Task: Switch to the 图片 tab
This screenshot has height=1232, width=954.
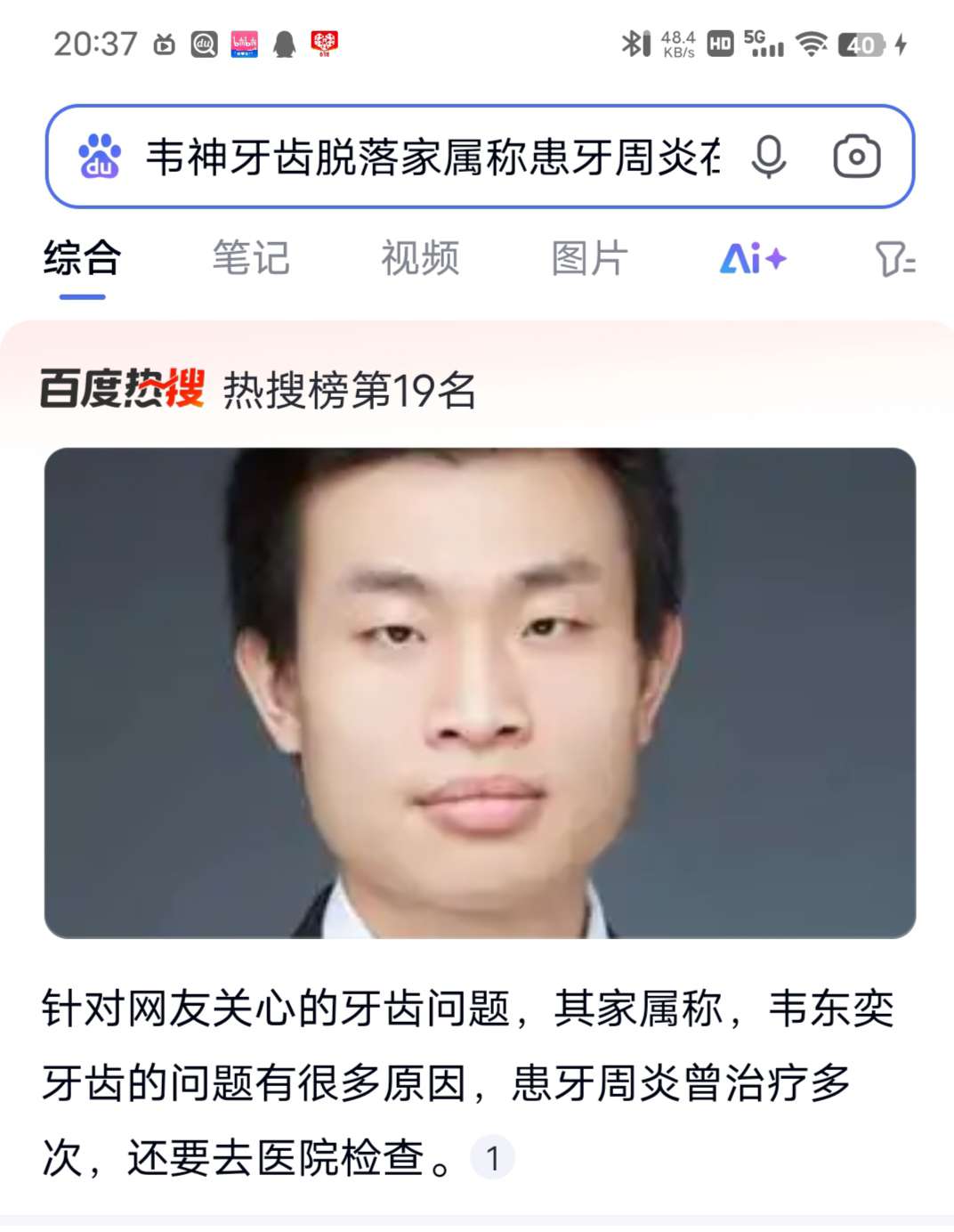Action: click(589, 259)
